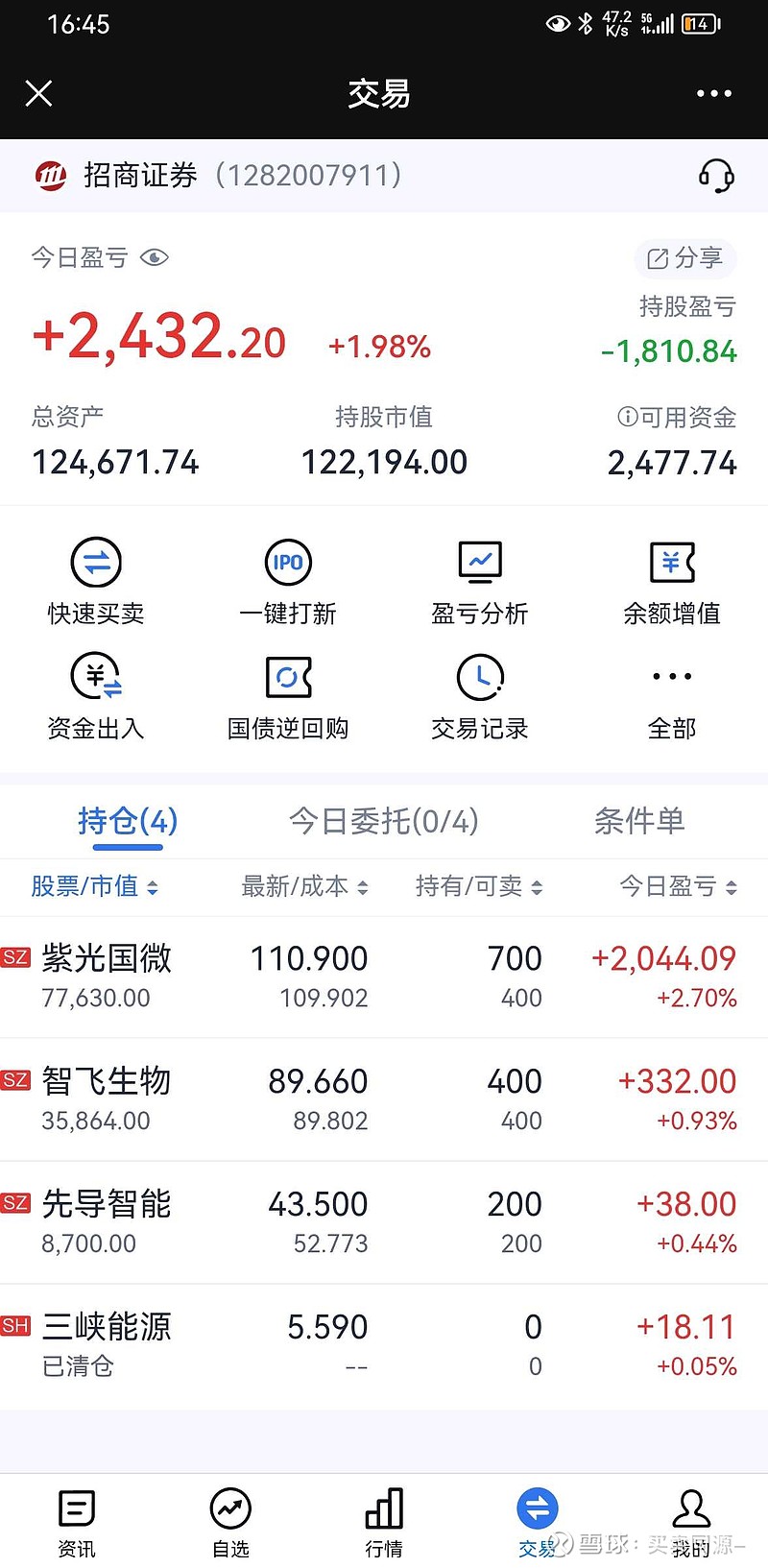The height and width of the screenshot is (1568, 768).
Task: Open 一键打新 IPO subscription
Action: click(x=288, y=582)
